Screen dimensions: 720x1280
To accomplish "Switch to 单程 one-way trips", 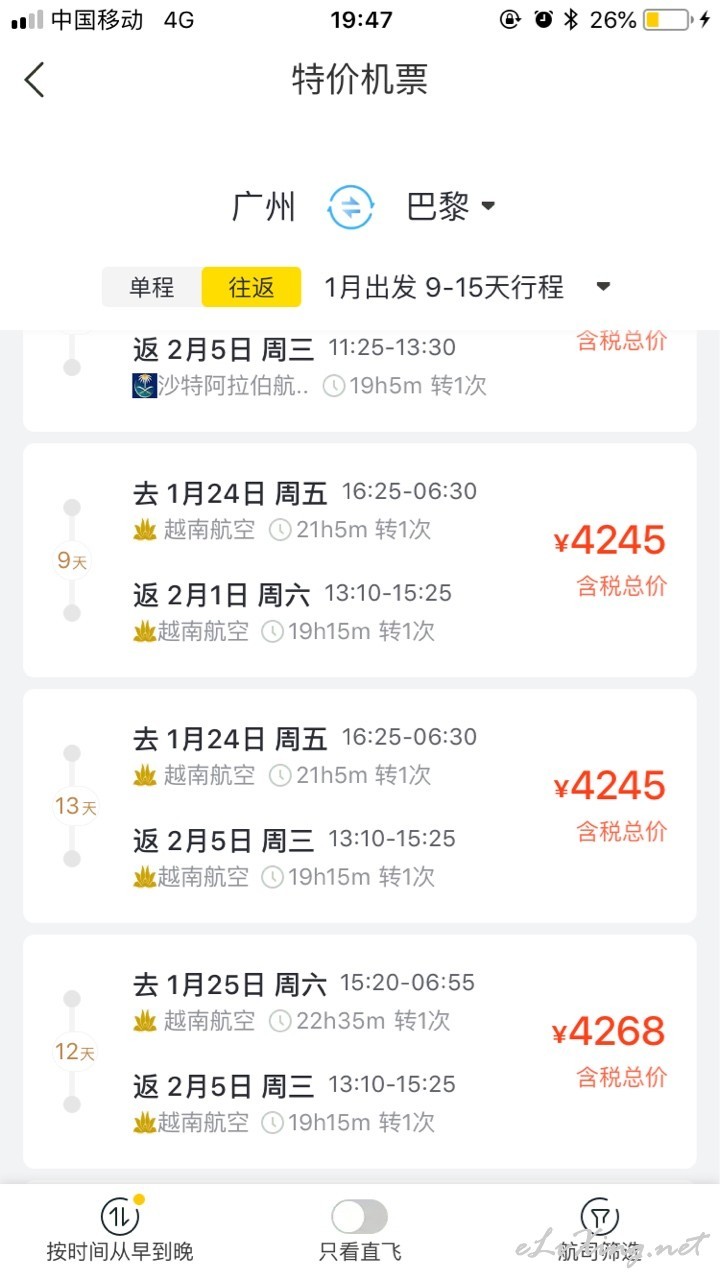I will (151, 287).
